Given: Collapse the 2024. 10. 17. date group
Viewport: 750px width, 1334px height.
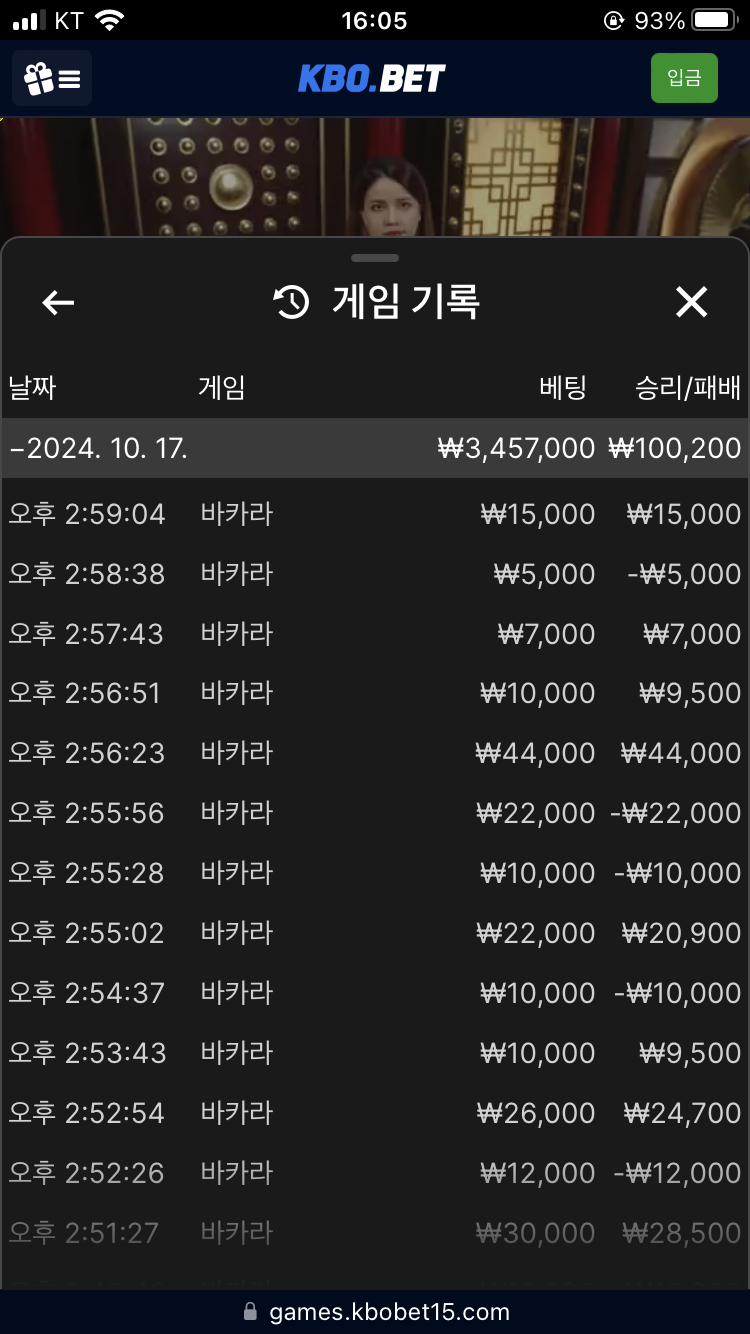Looking at the screenshot, I should pos(375,448).
